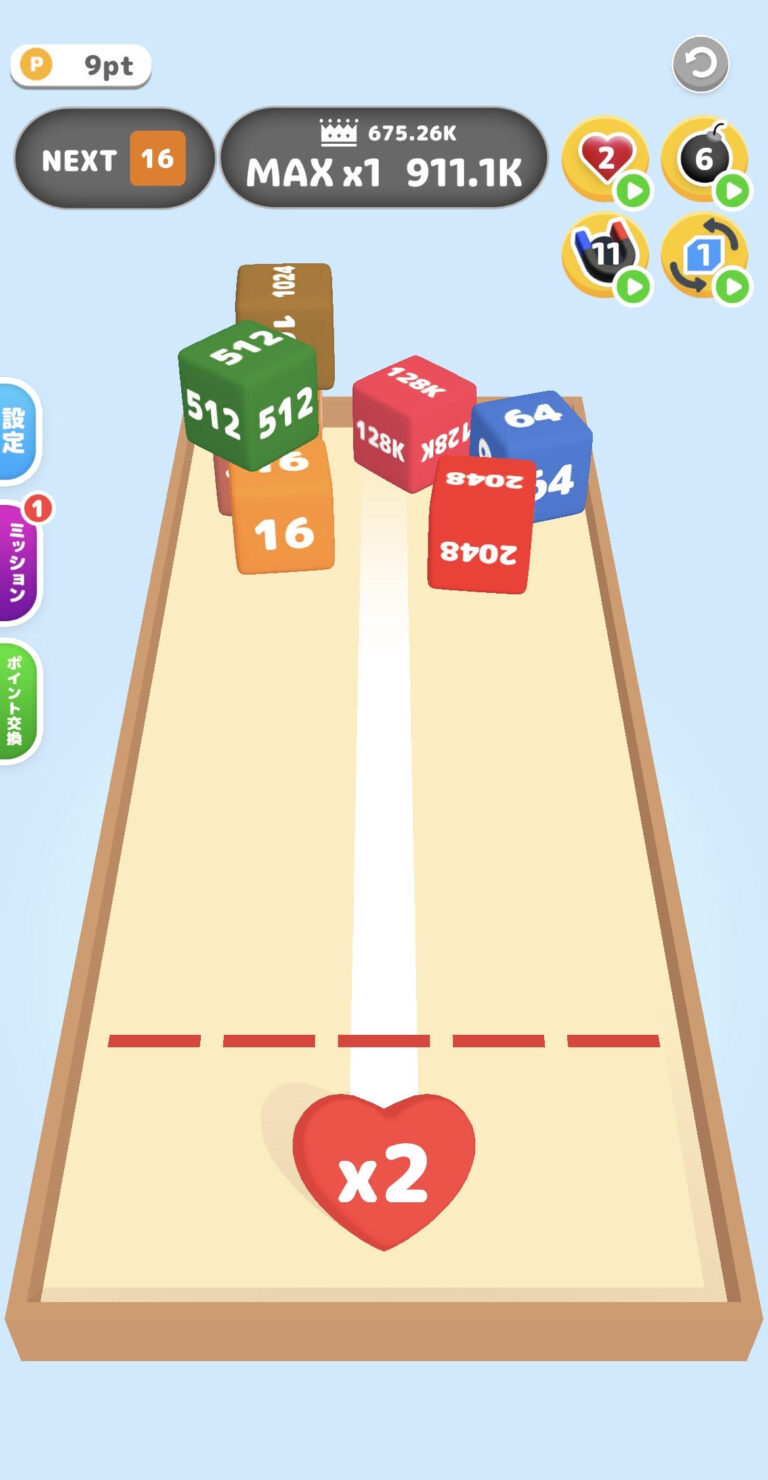Open the 設定 settings tab
Image resolution: width=768 pixels, height=1480 pixels.
click(17, 431)
